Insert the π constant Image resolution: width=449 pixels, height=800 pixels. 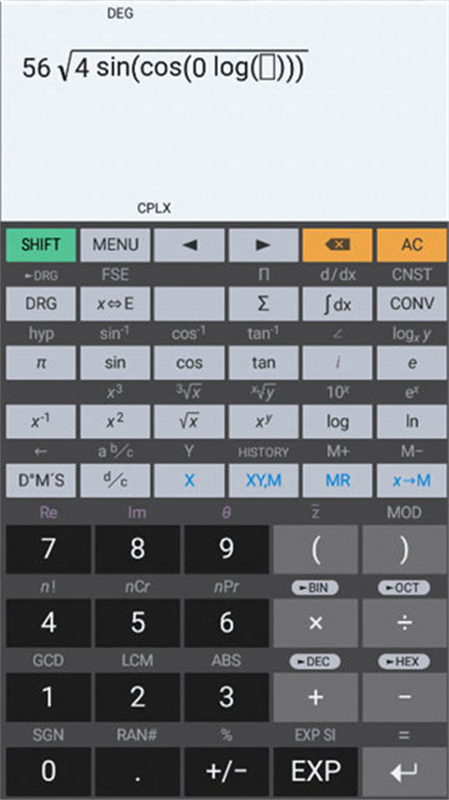click(x=41, y=363)
